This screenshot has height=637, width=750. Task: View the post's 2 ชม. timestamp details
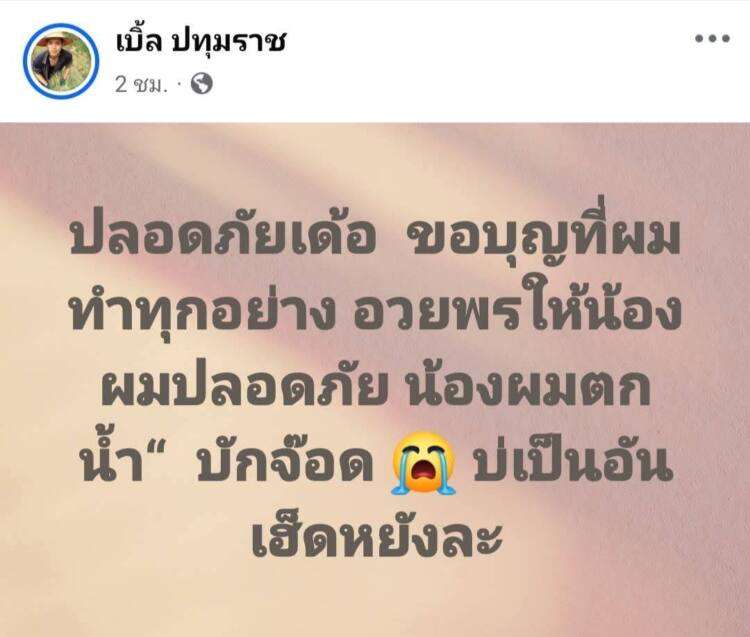(x=143, y=85)
